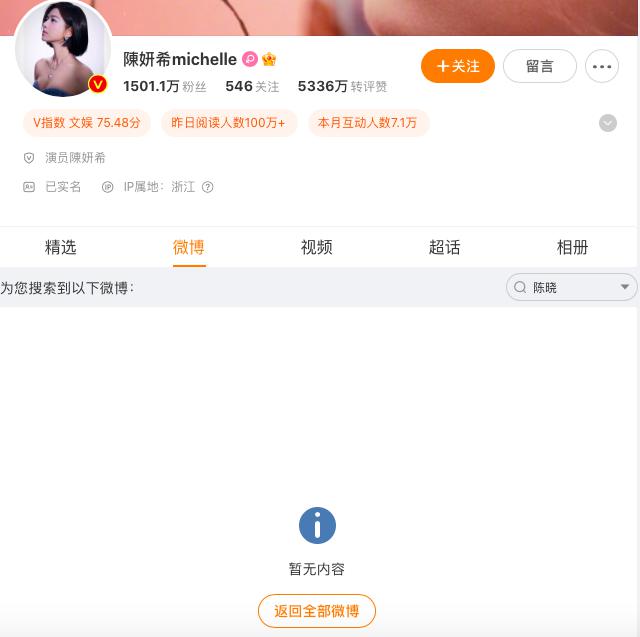Tap the 留言 message button
The width and height of the screenshot is (640, 637).
tap(539, 66)
